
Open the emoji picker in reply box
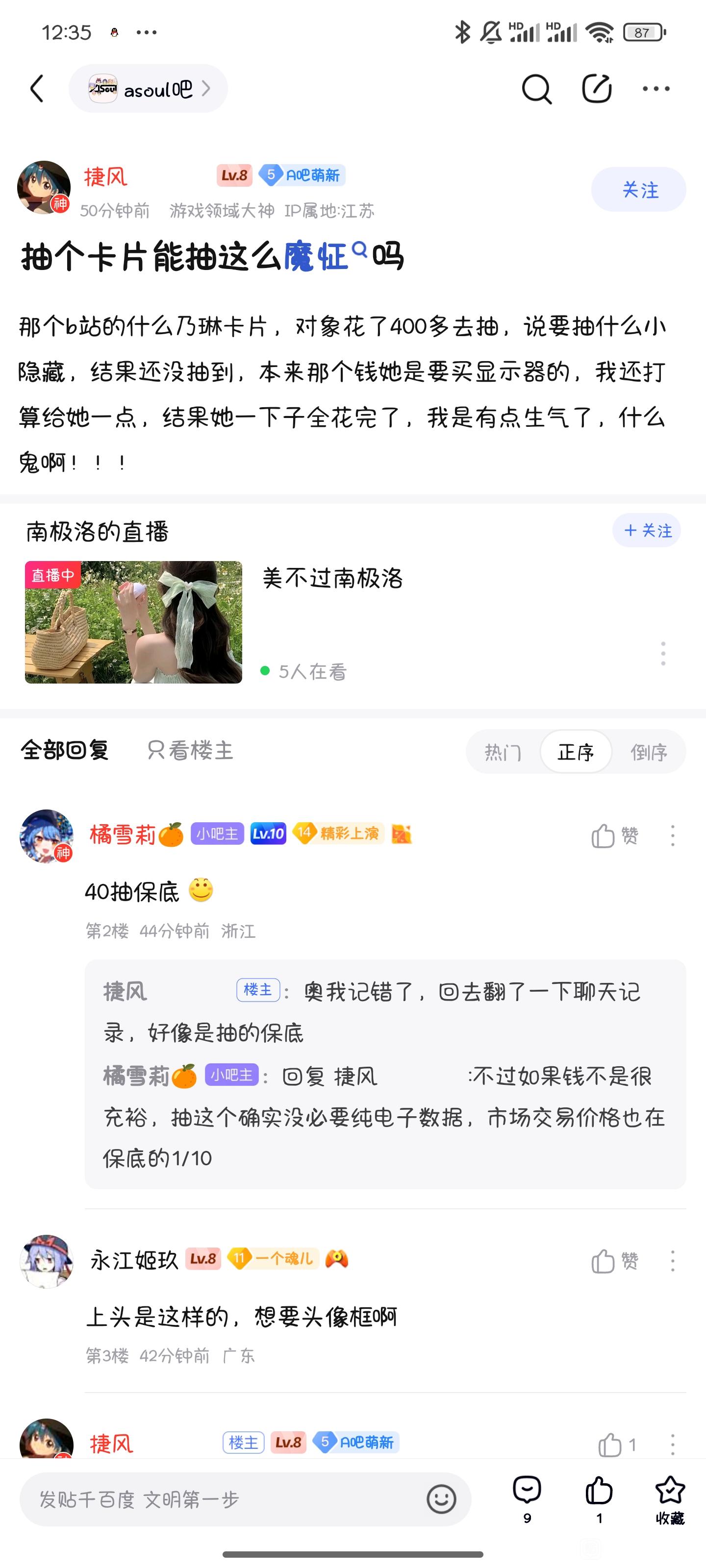tap(441, 1498)
